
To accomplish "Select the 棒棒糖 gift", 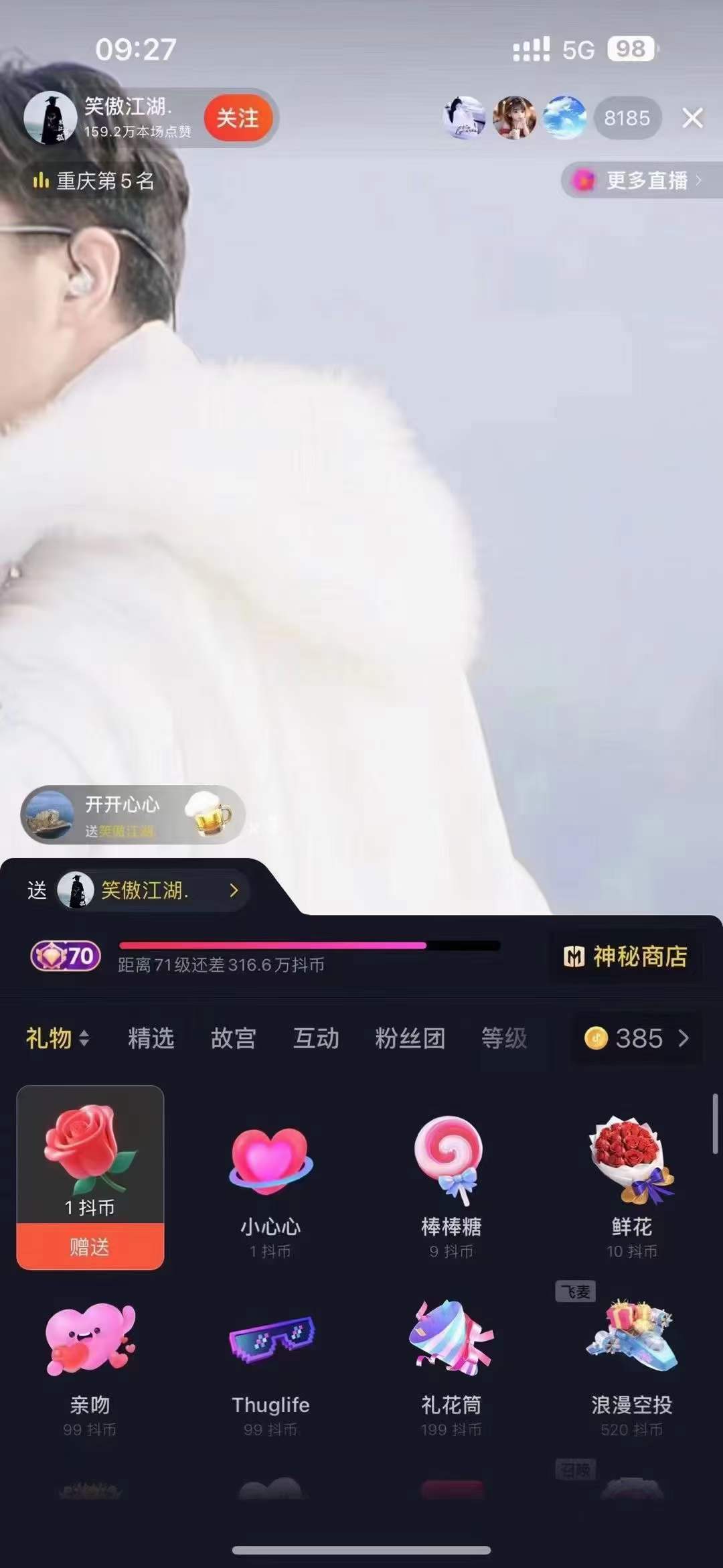I will coord(451,1179).
